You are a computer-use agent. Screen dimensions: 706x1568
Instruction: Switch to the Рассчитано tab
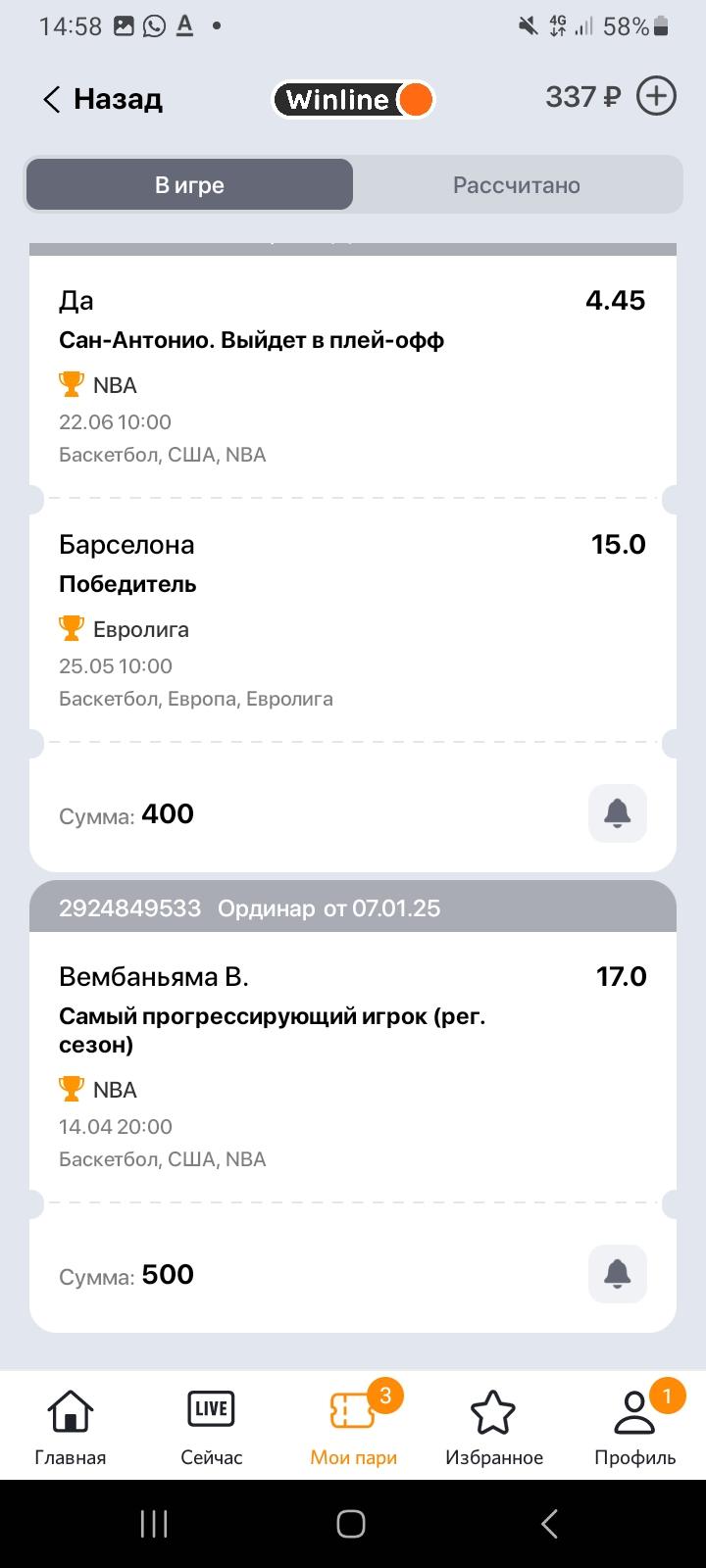(x=517, y=185)
